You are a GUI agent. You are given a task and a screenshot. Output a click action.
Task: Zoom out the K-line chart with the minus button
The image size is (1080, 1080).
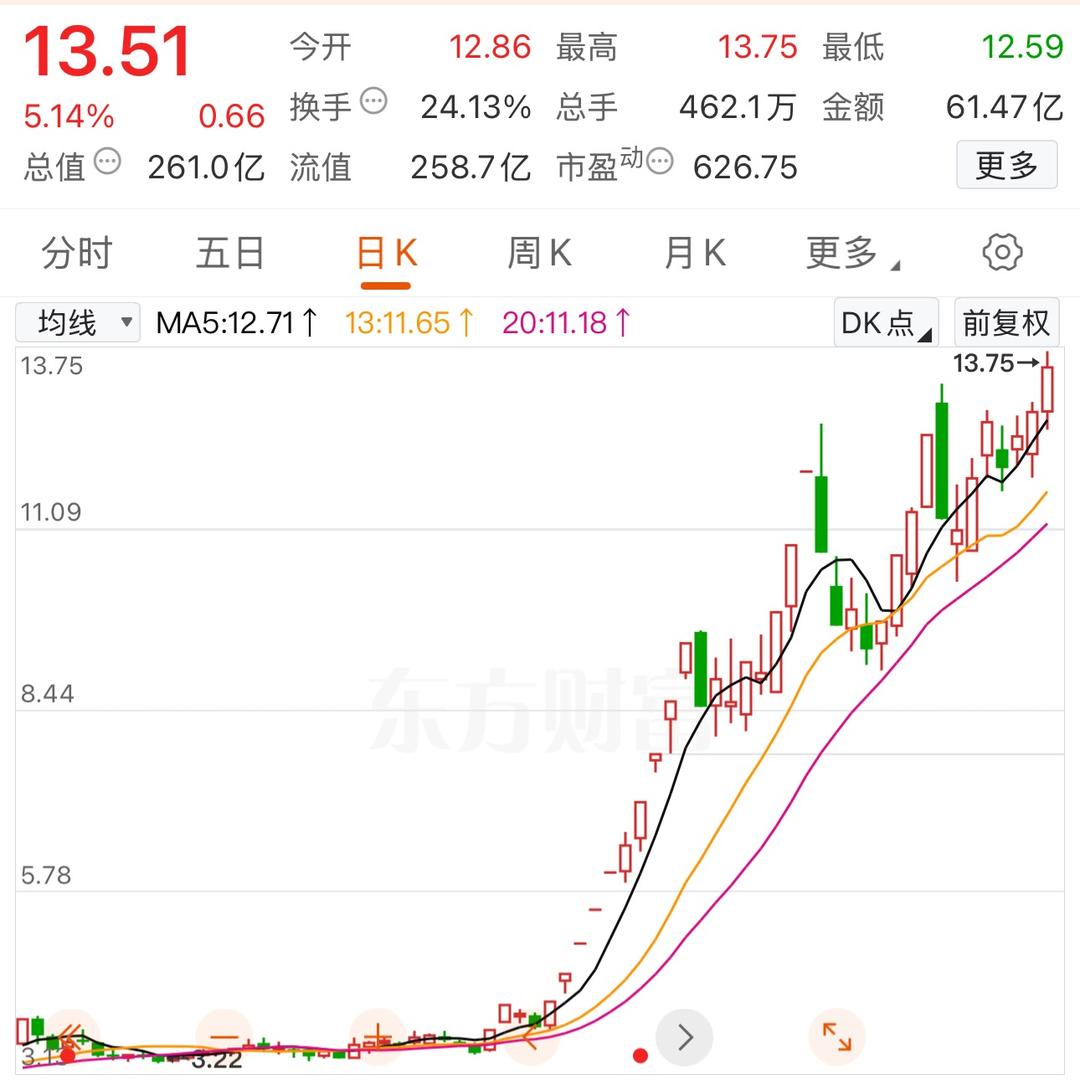tap(224, 1037)
